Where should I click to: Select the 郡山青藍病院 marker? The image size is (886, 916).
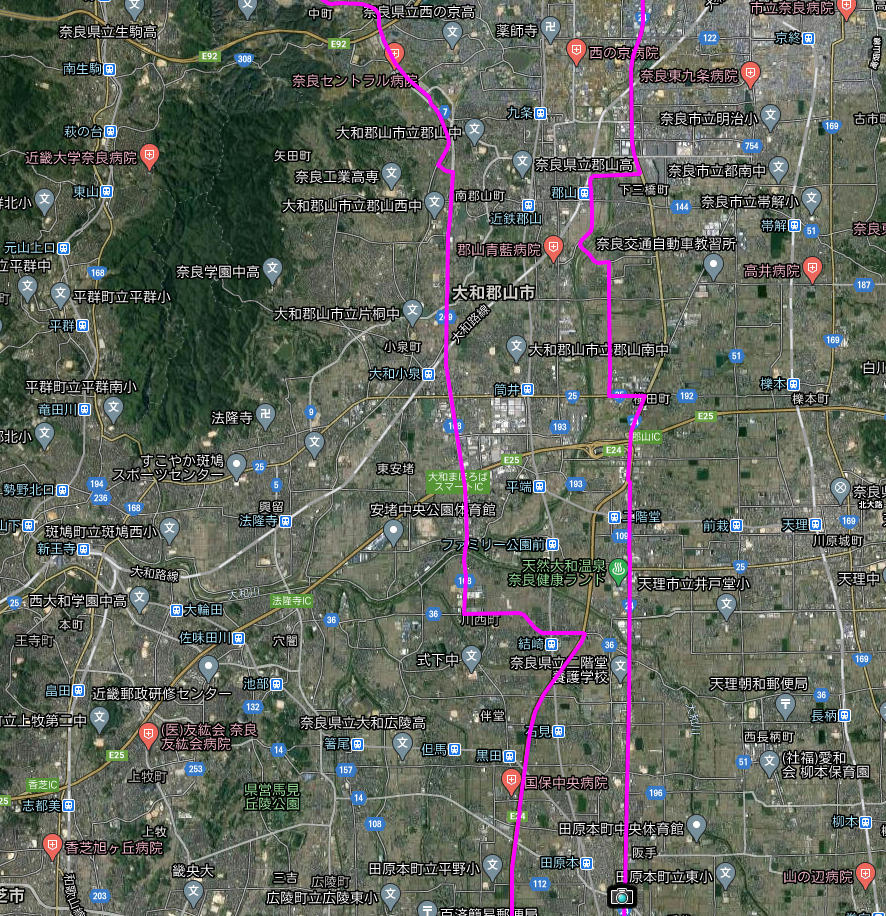point(555,247)
